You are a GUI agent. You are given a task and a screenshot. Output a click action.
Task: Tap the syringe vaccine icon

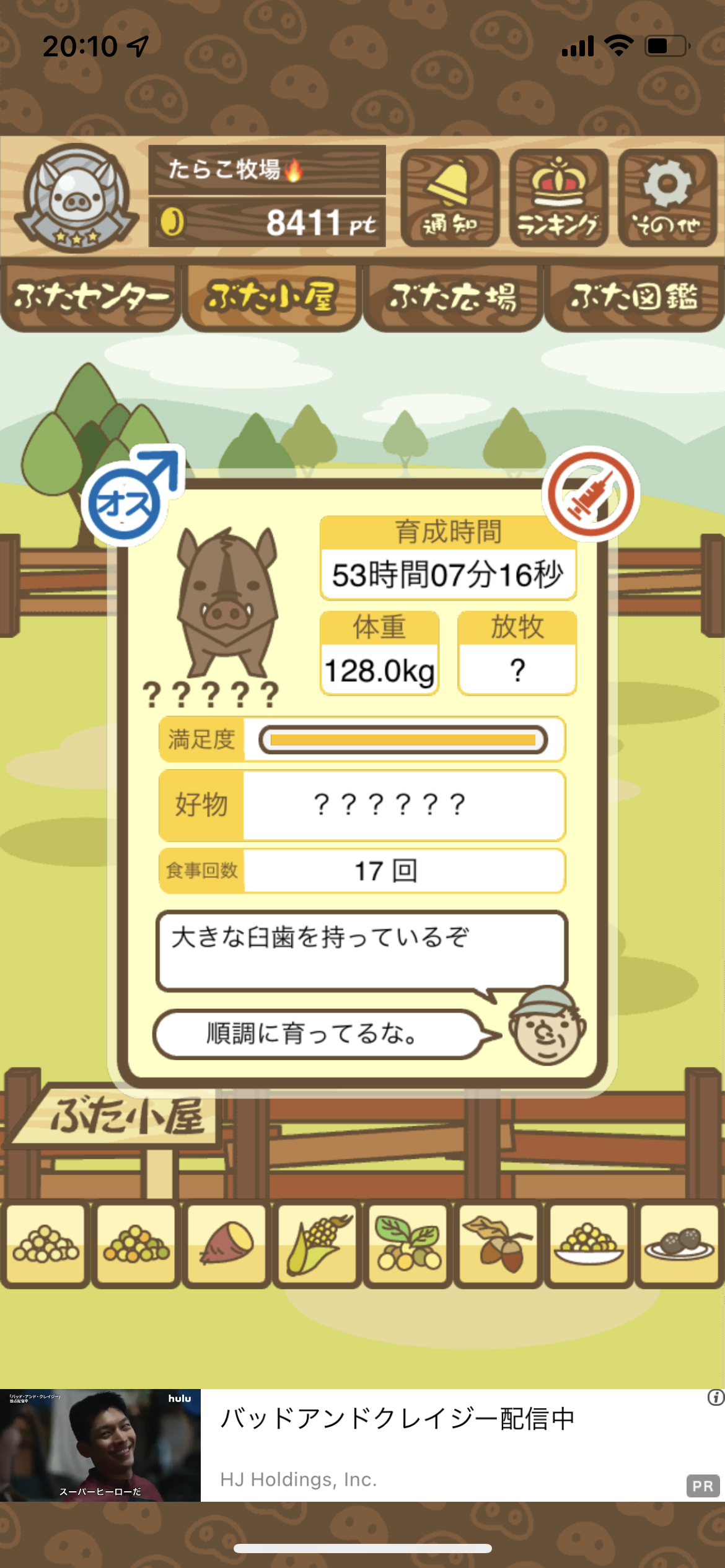(591, 494)
